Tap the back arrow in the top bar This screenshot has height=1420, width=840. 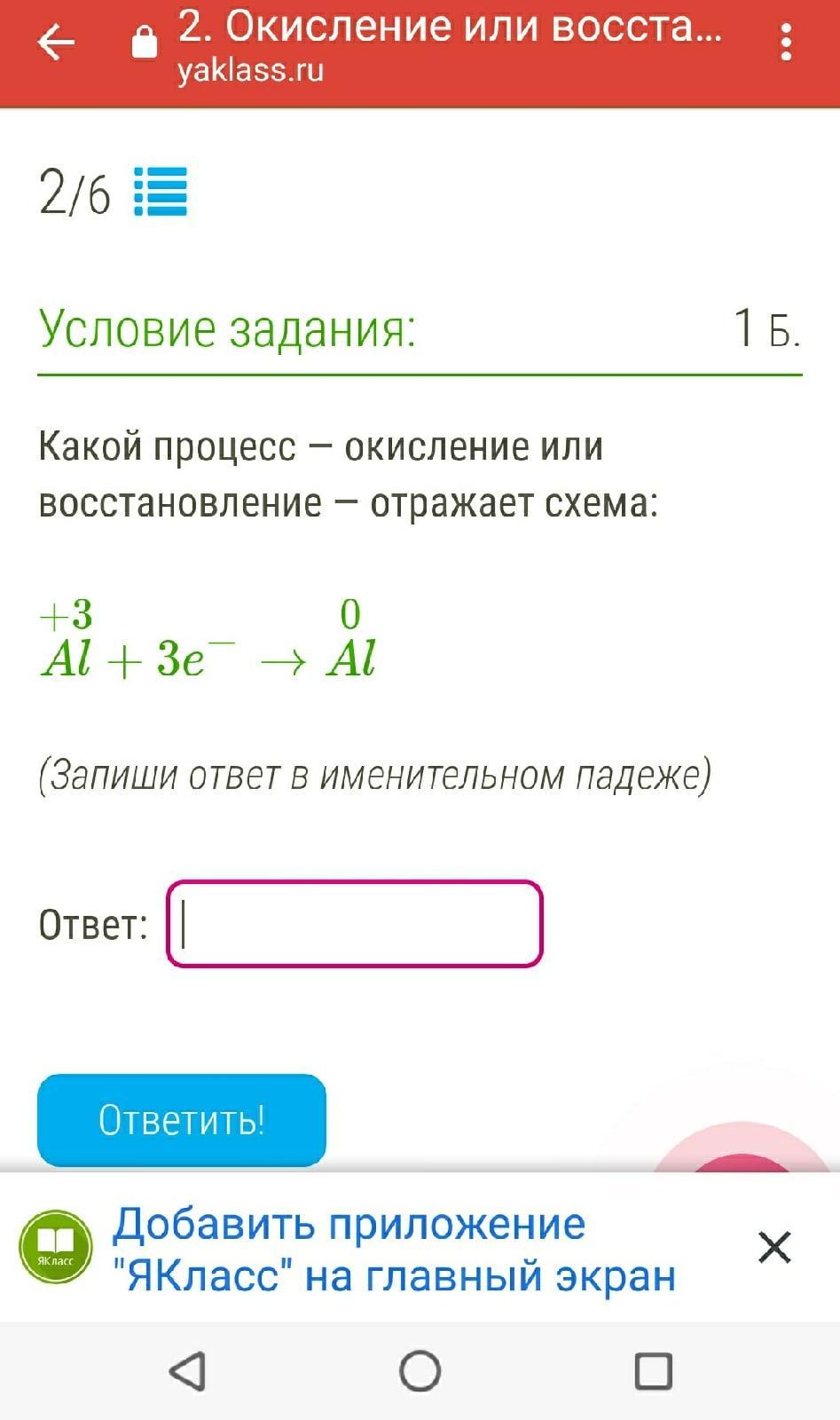(x=56, y=43)
